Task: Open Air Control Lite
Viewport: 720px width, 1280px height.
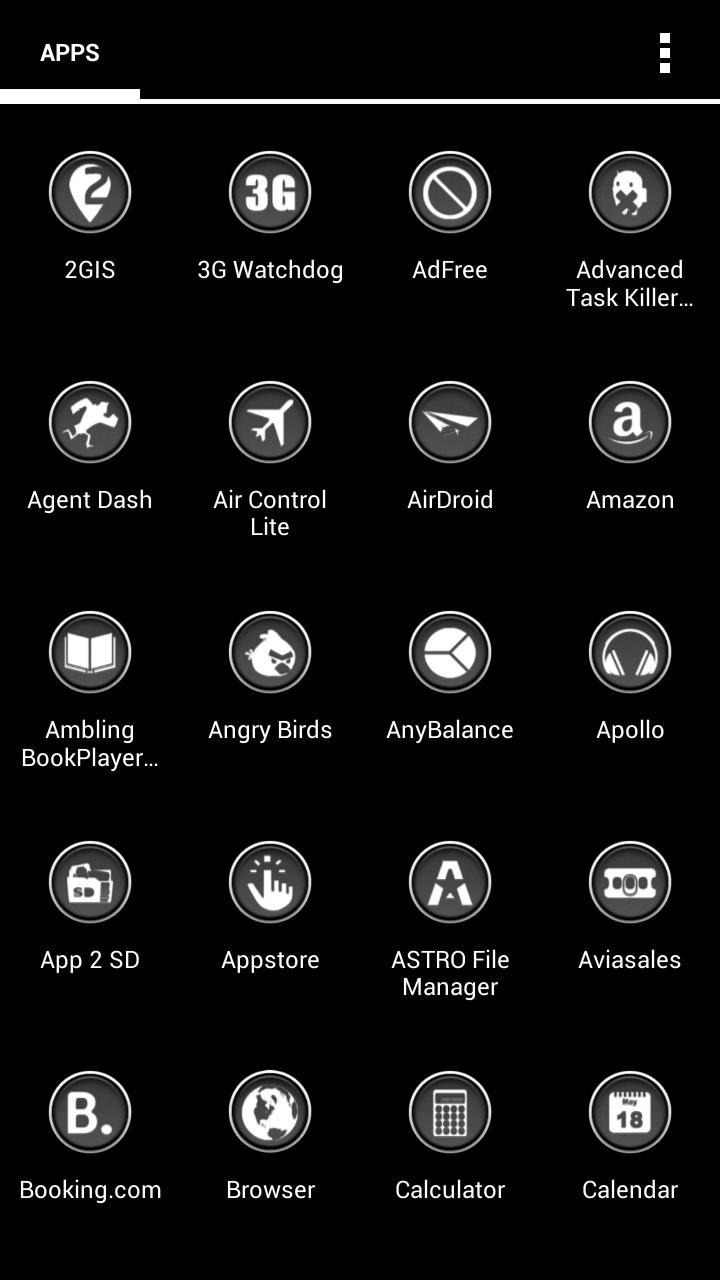Action: 270,422
